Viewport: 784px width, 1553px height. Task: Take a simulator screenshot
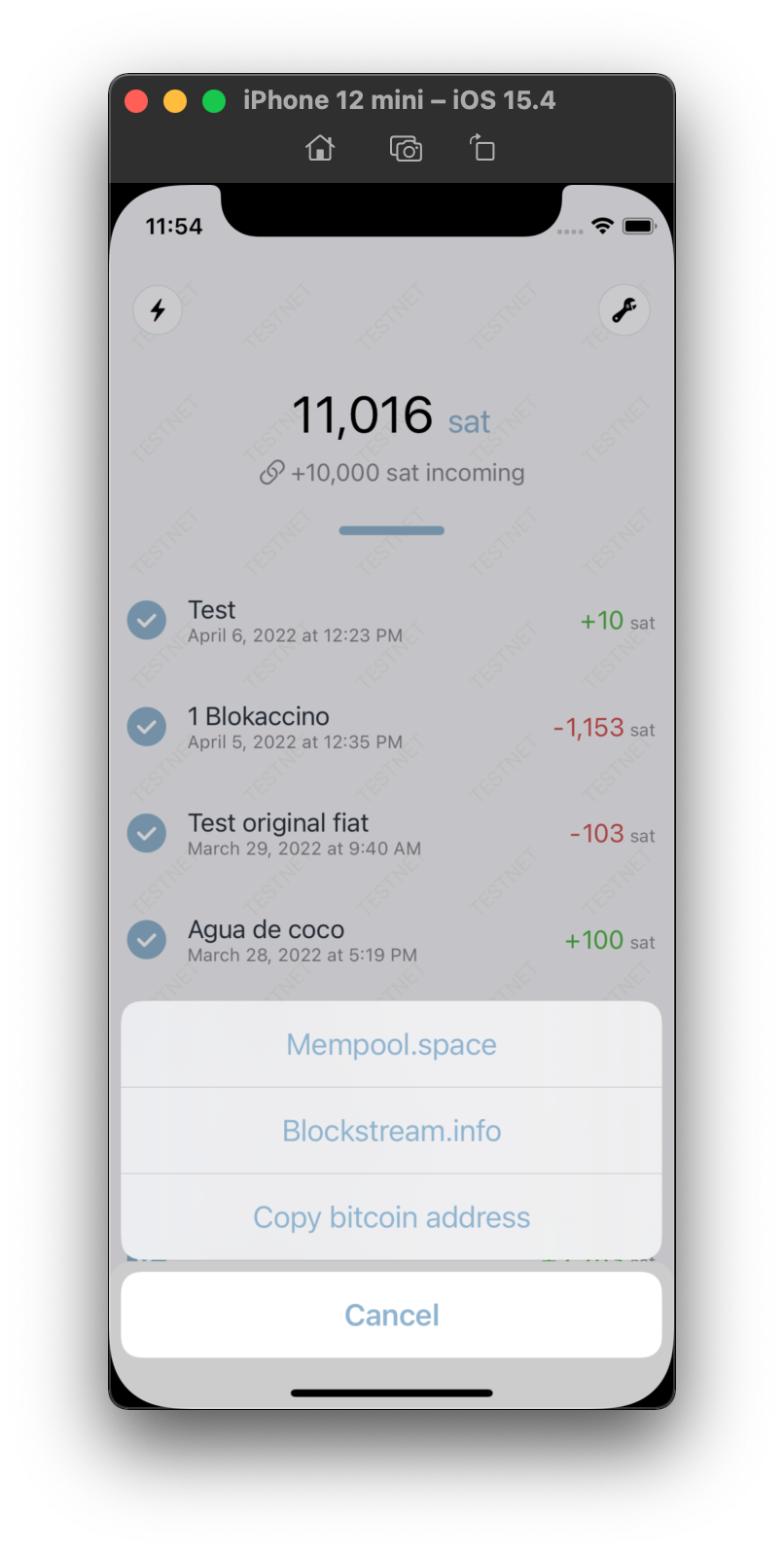[x=406, y=148]
